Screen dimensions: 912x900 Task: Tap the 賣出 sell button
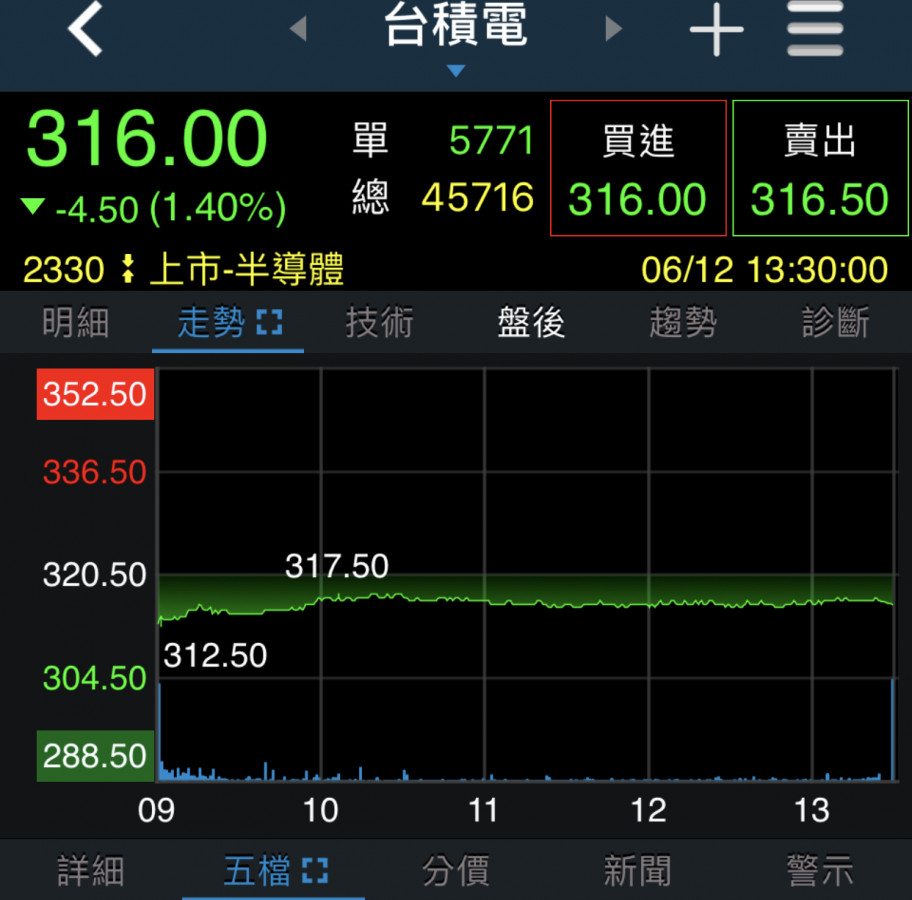(820, 168)
